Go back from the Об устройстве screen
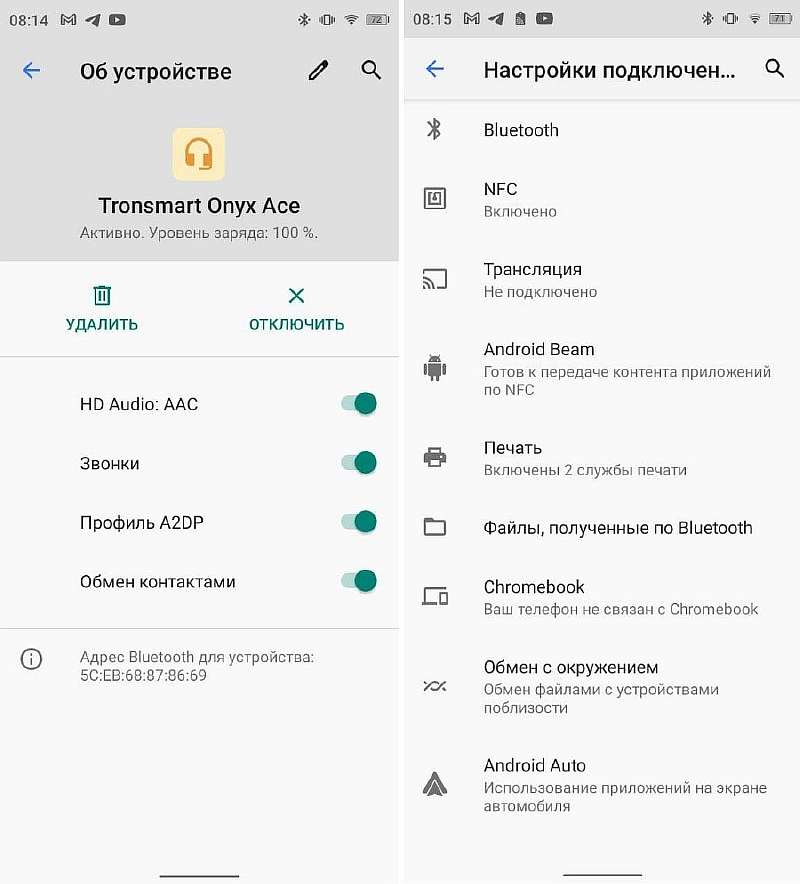The image size is (800, 884). click(32, 70)
